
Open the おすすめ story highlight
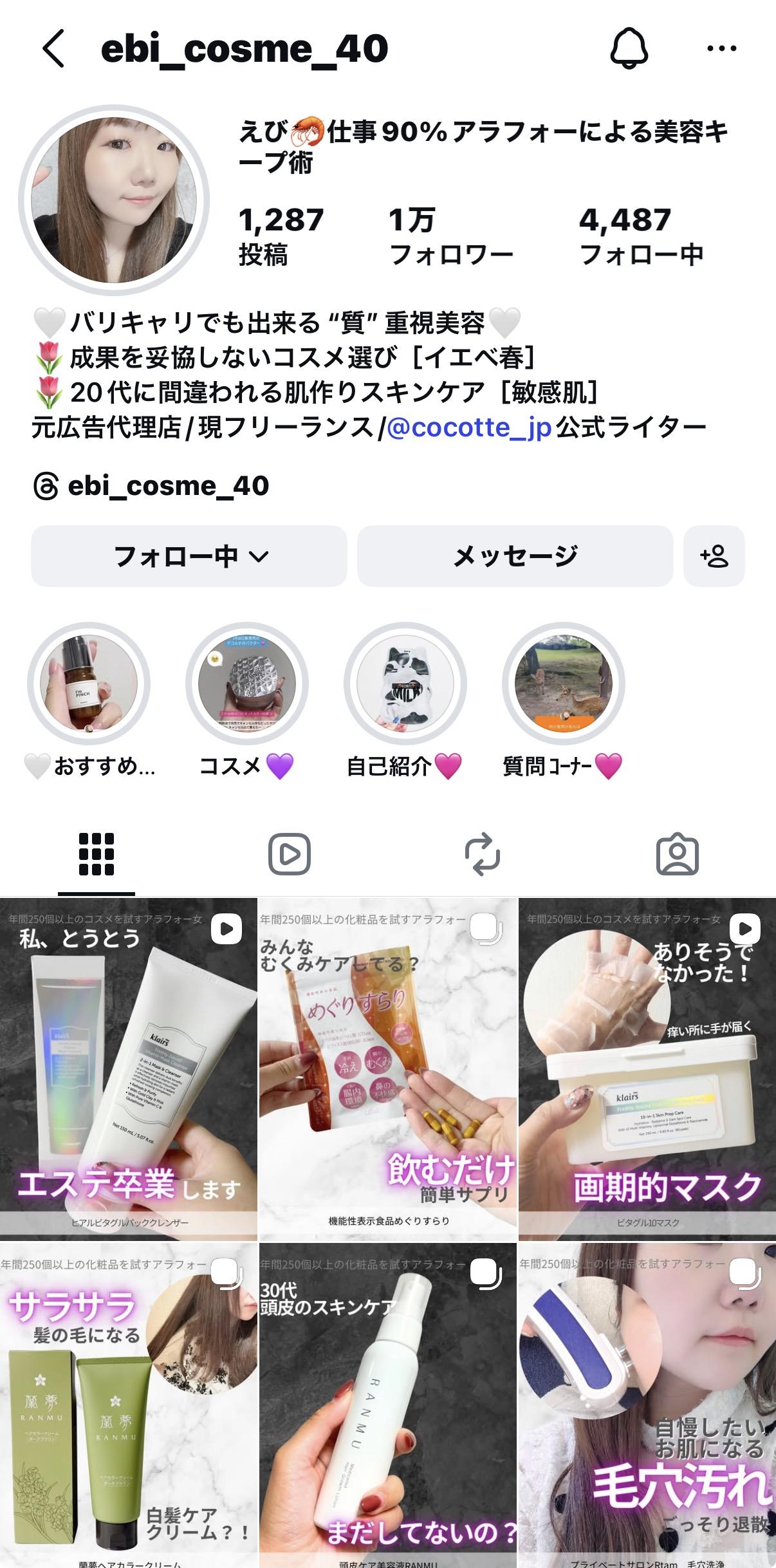pyautogui.click(x=89, y=684)
